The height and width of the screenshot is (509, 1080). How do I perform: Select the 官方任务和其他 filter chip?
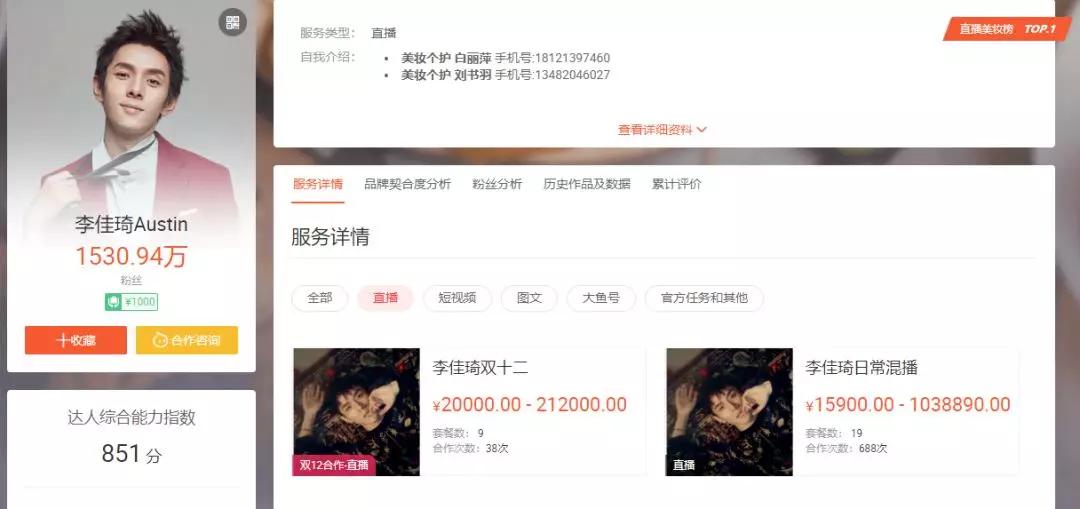pos(704,298)
